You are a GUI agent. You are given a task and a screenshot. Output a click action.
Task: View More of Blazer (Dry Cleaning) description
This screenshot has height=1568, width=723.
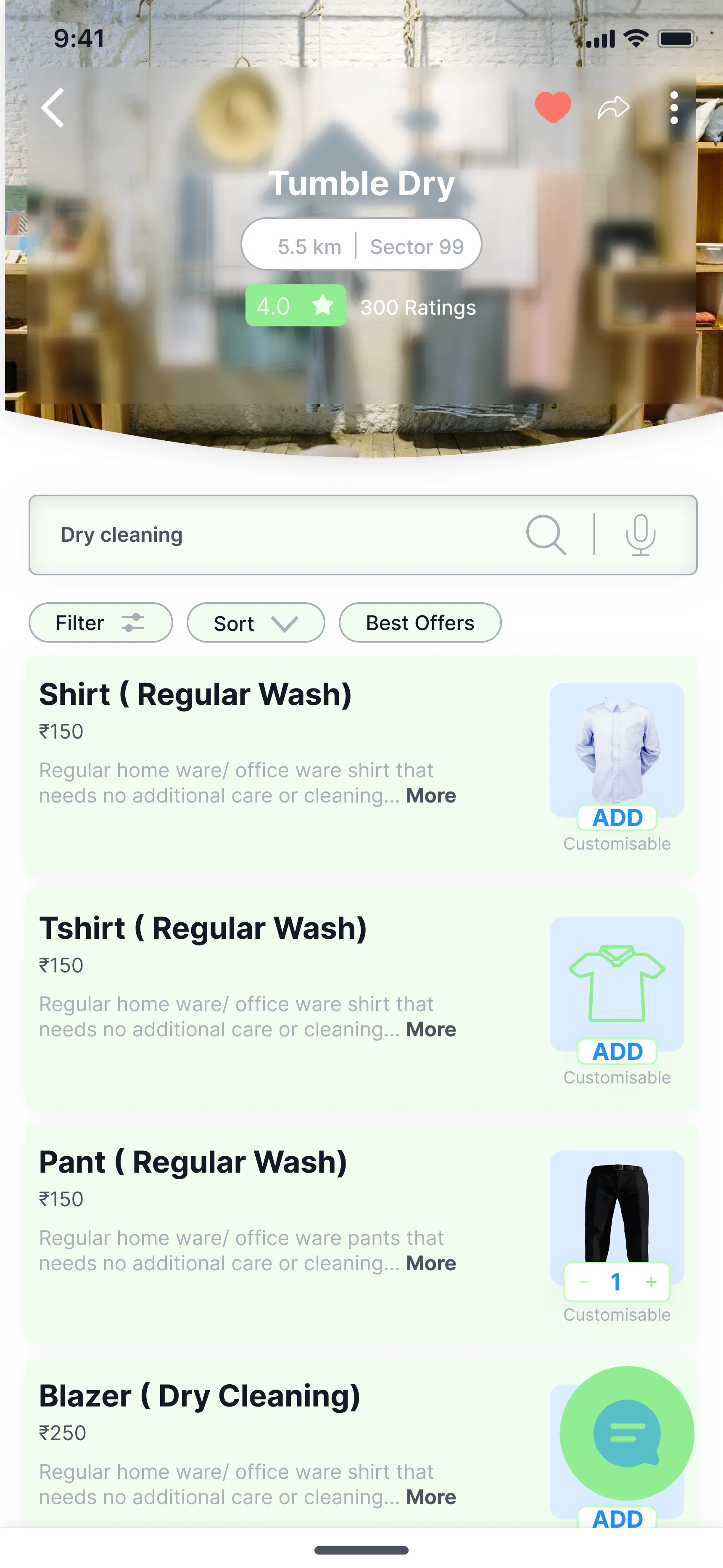(431, 1497)
